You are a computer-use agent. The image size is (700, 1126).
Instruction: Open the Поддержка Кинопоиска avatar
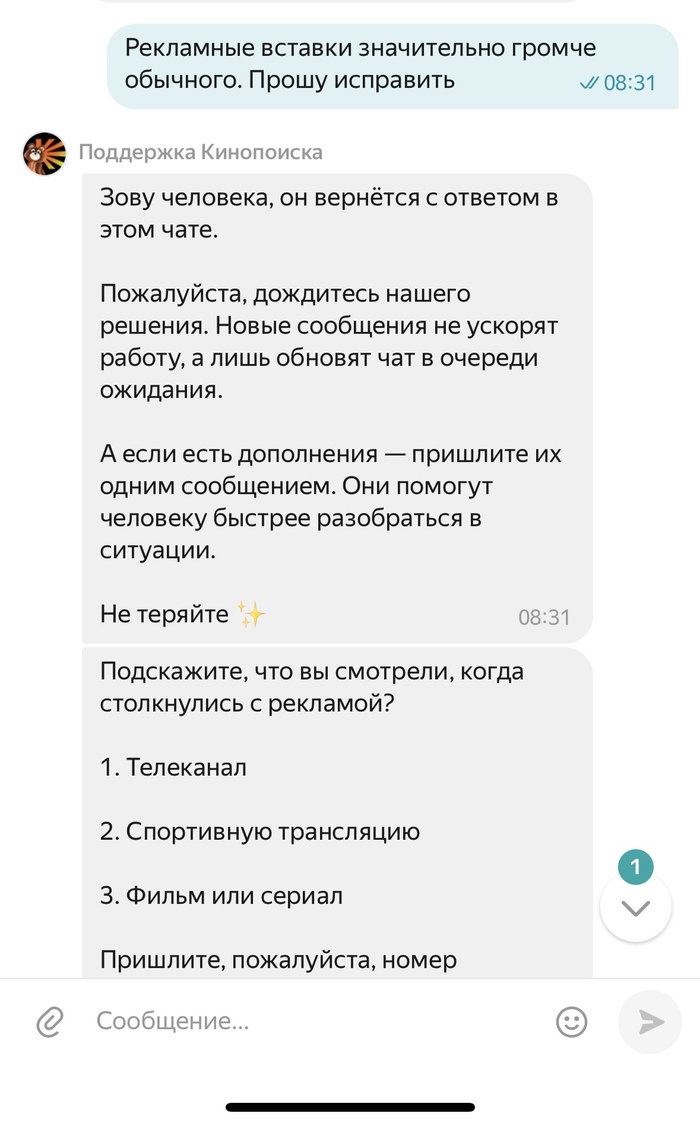45,153
